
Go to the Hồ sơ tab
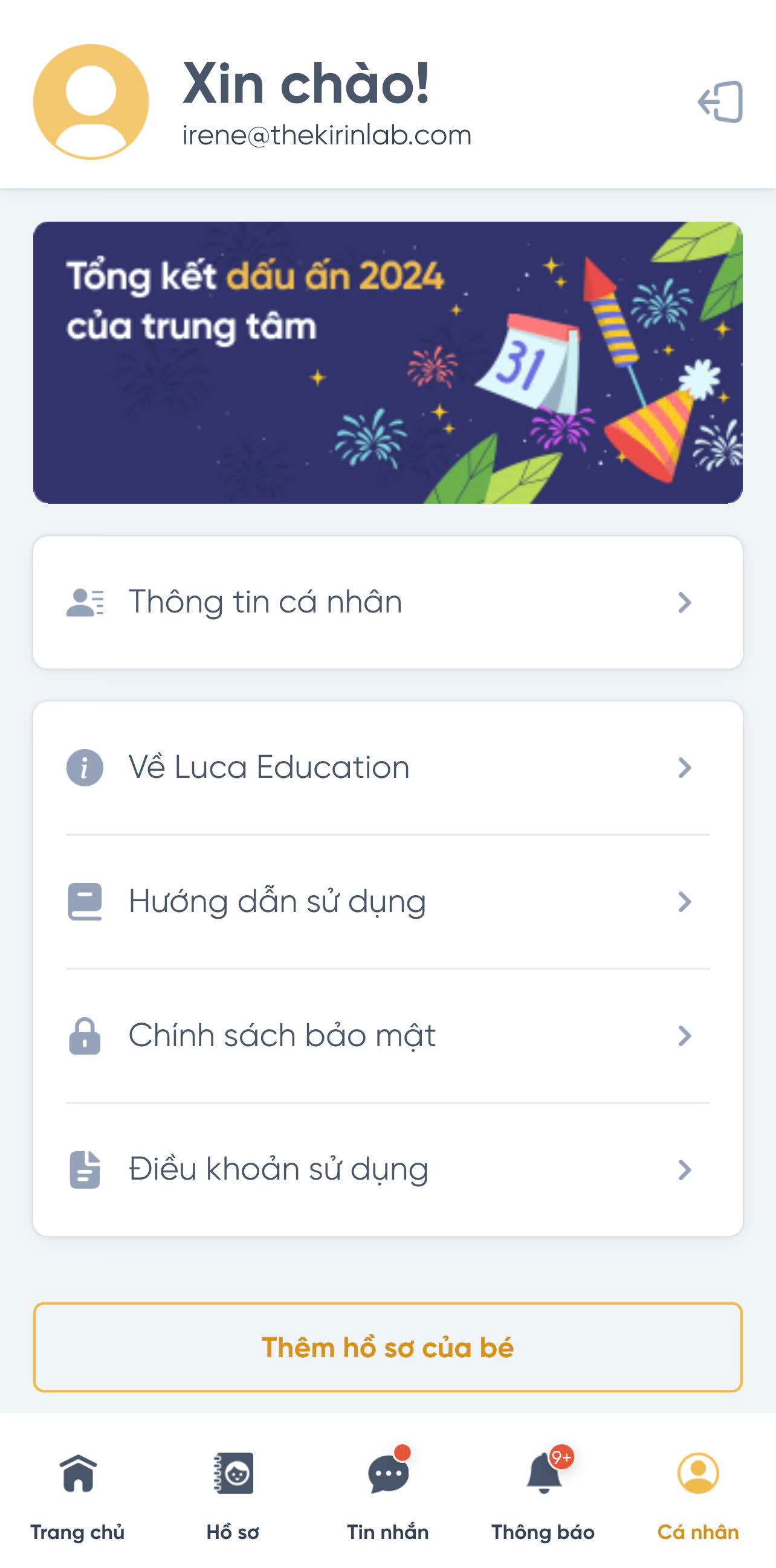(x=233, y=1491)
